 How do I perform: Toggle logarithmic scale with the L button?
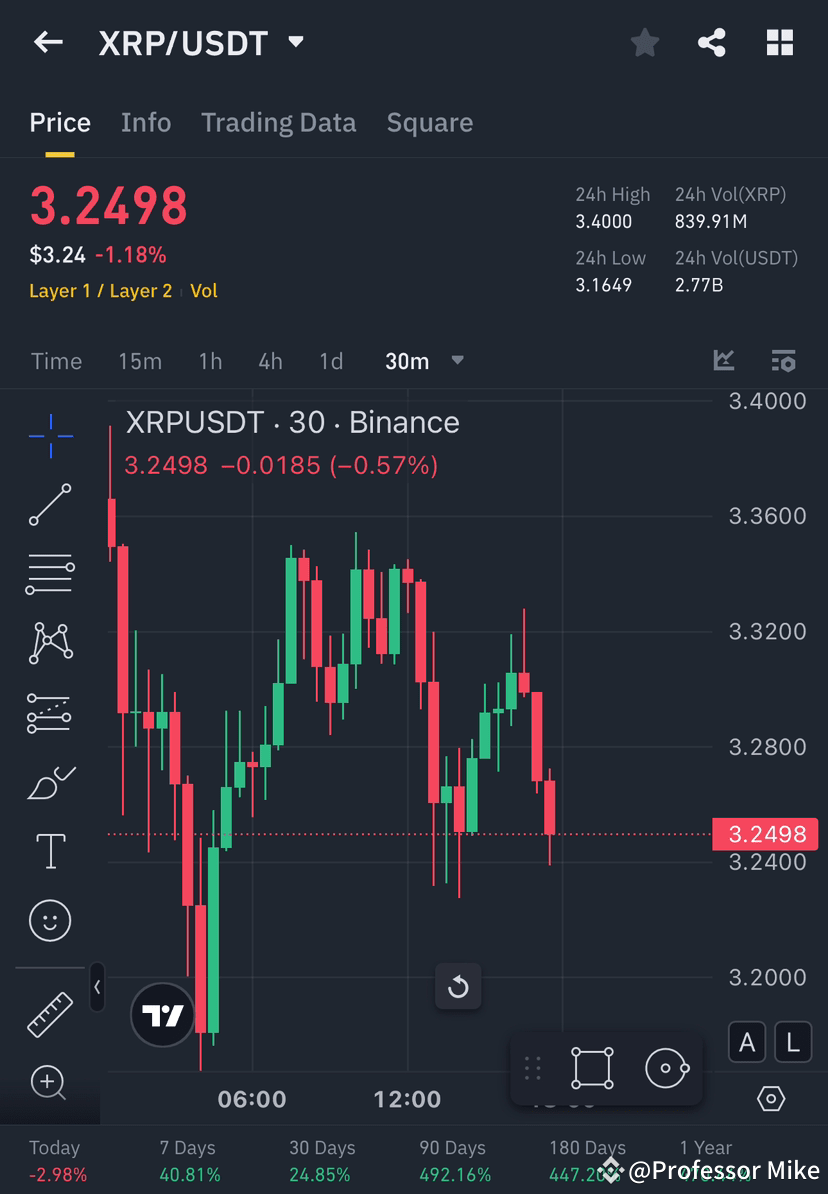pos(792,1042)
